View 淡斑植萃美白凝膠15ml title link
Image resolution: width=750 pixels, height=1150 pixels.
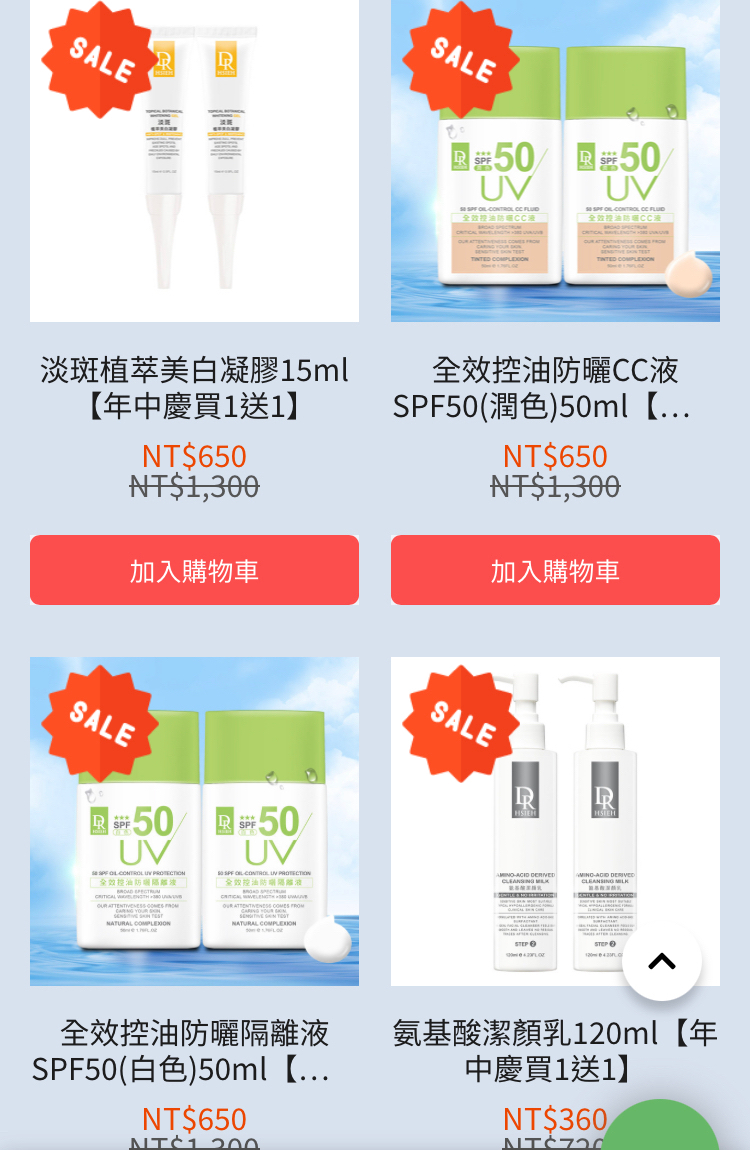[194, 388]
